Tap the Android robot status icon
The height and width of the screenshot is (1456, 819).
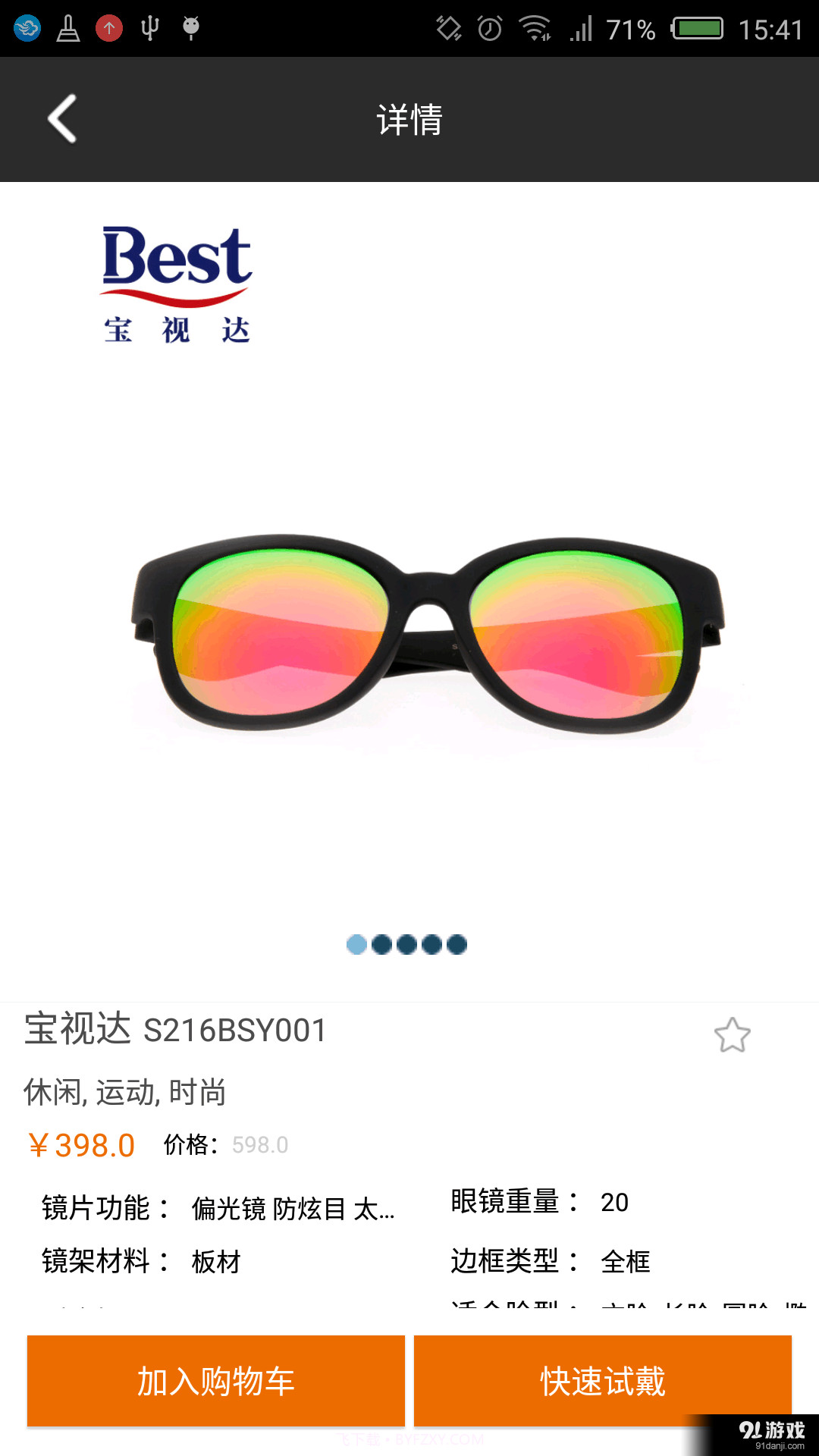coord(190,28)
